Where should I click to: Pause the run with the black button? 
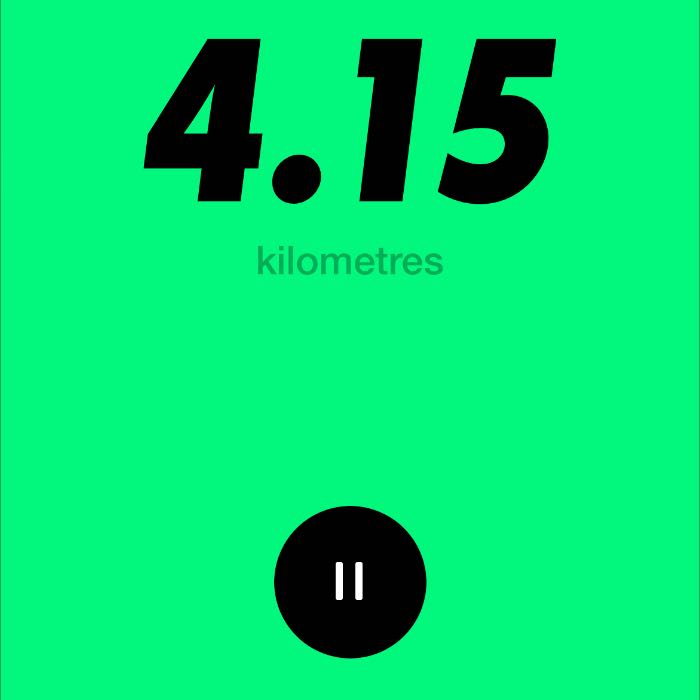(x=350, y=581)
